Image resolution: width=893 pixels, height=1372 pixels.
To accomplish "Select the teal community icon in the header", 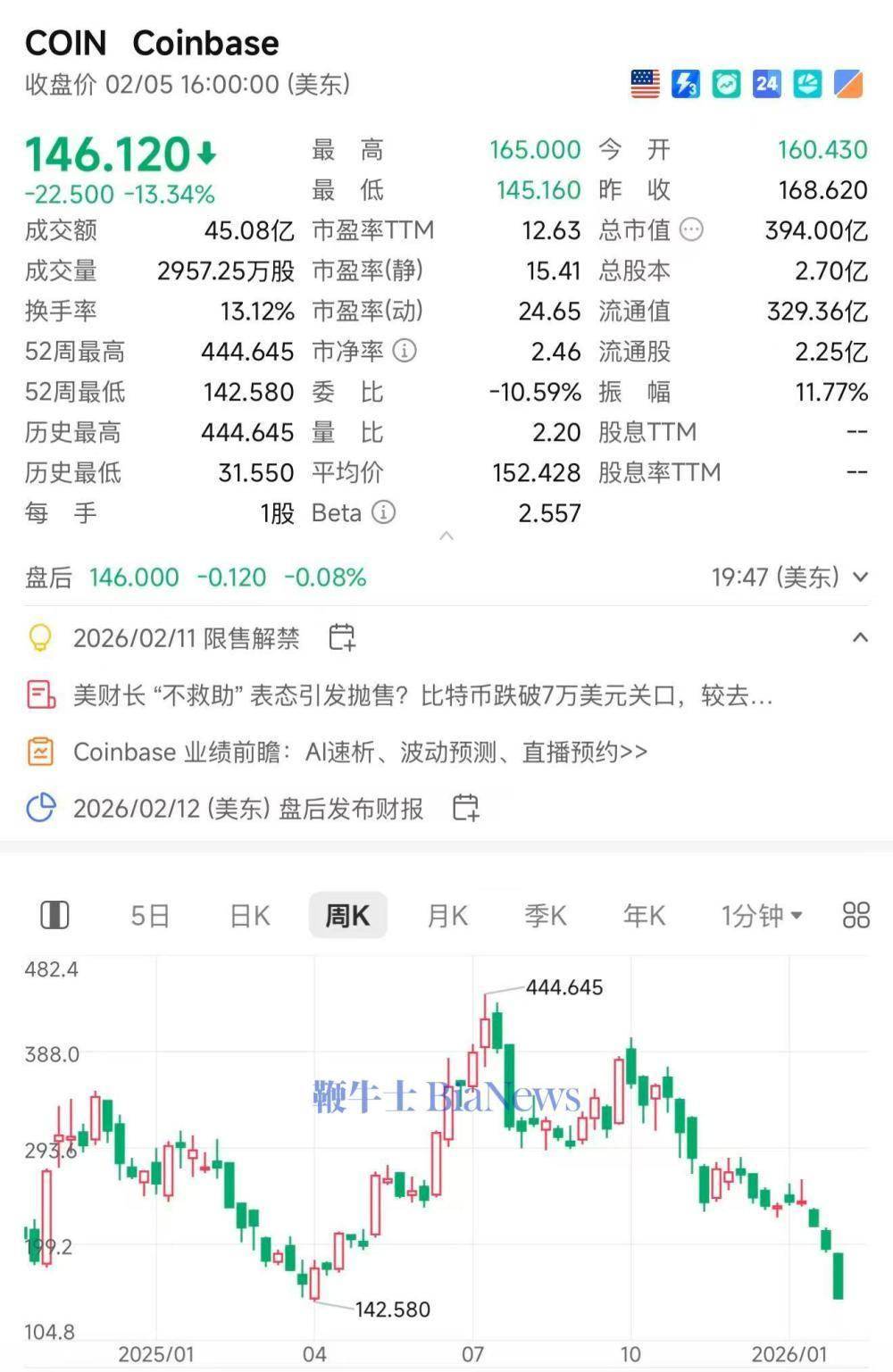I will 805,83.
